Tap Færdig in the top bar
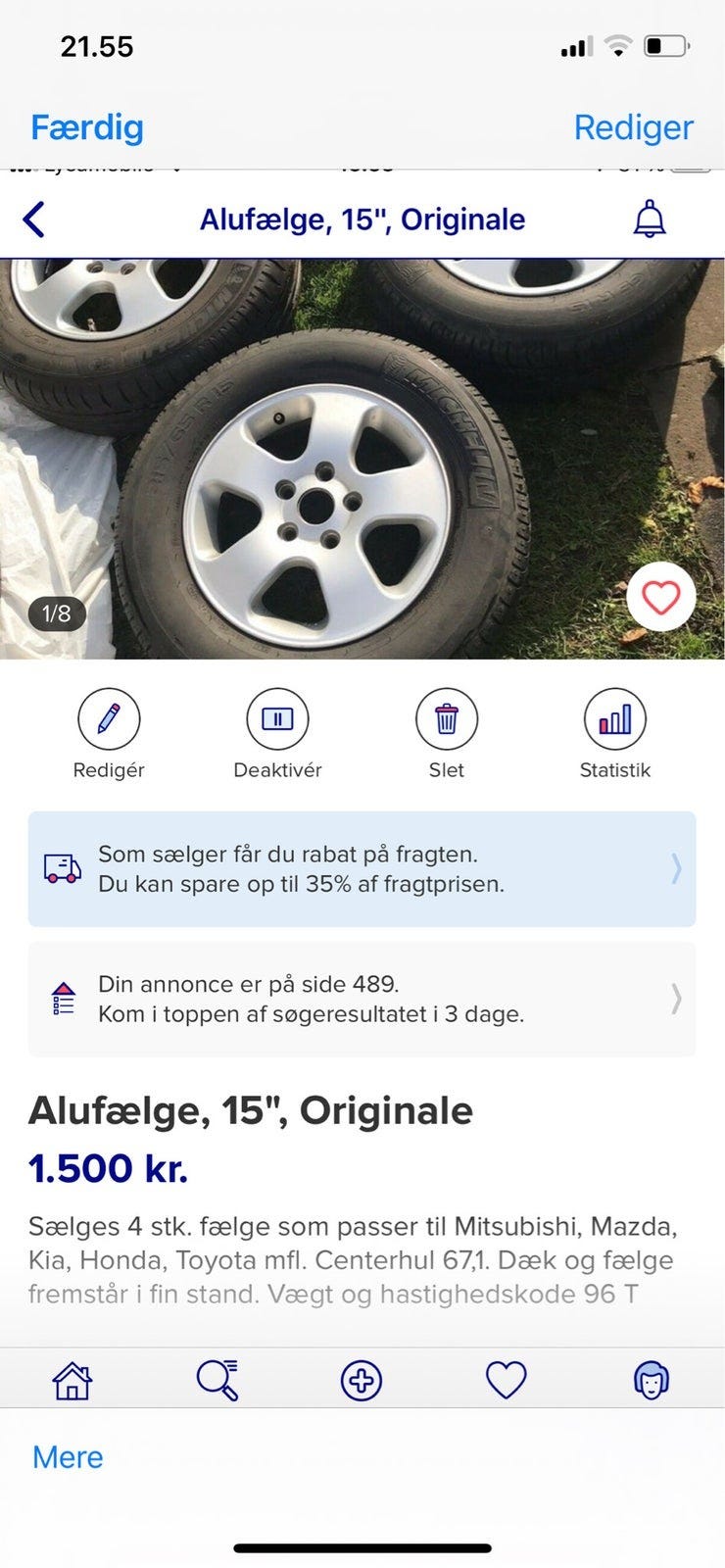The height and width of the screenshot is (1568, 725). [86, 127]
